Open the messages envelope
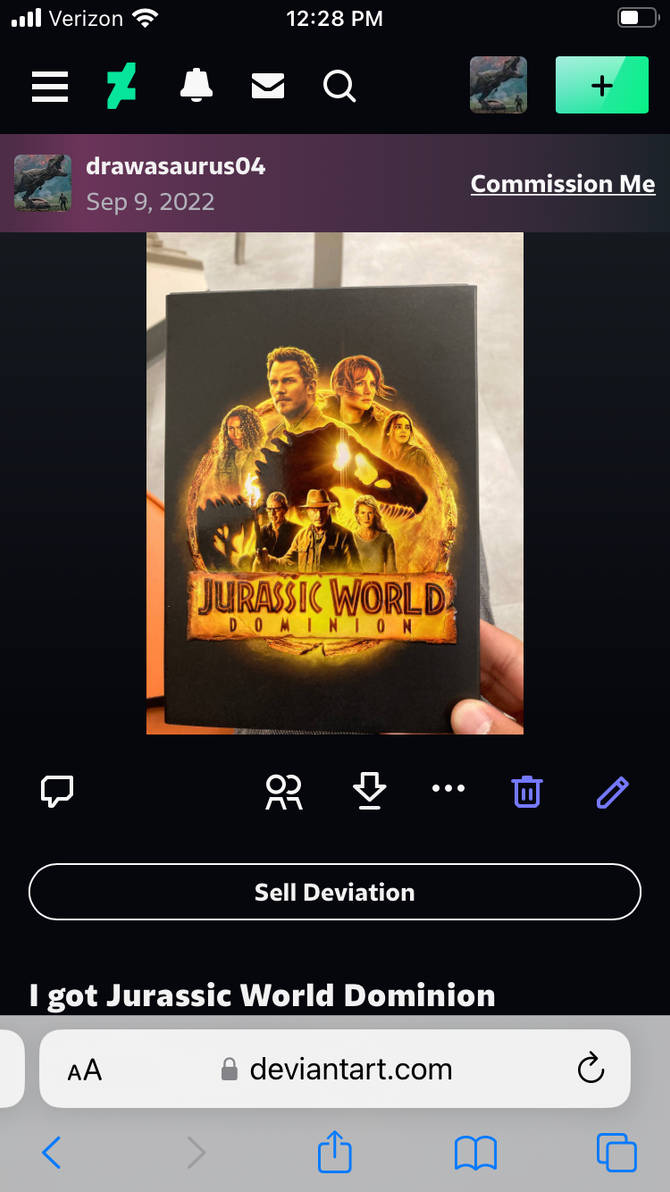 click(268, 86)
